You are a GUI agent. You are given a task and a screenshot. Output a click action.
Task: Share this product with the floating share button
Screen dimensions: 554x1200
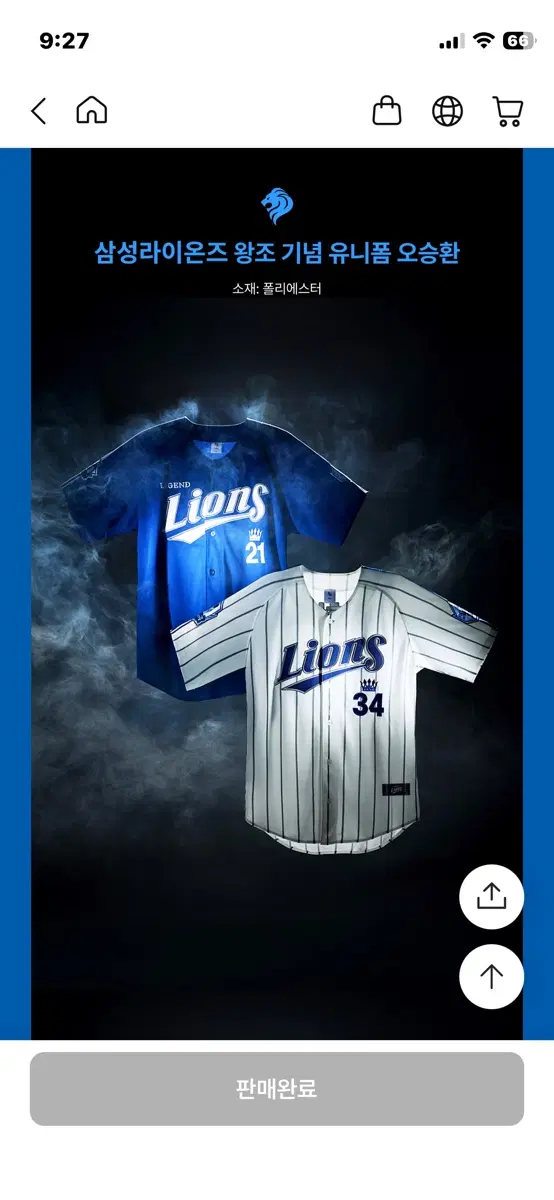coord(491,898)
